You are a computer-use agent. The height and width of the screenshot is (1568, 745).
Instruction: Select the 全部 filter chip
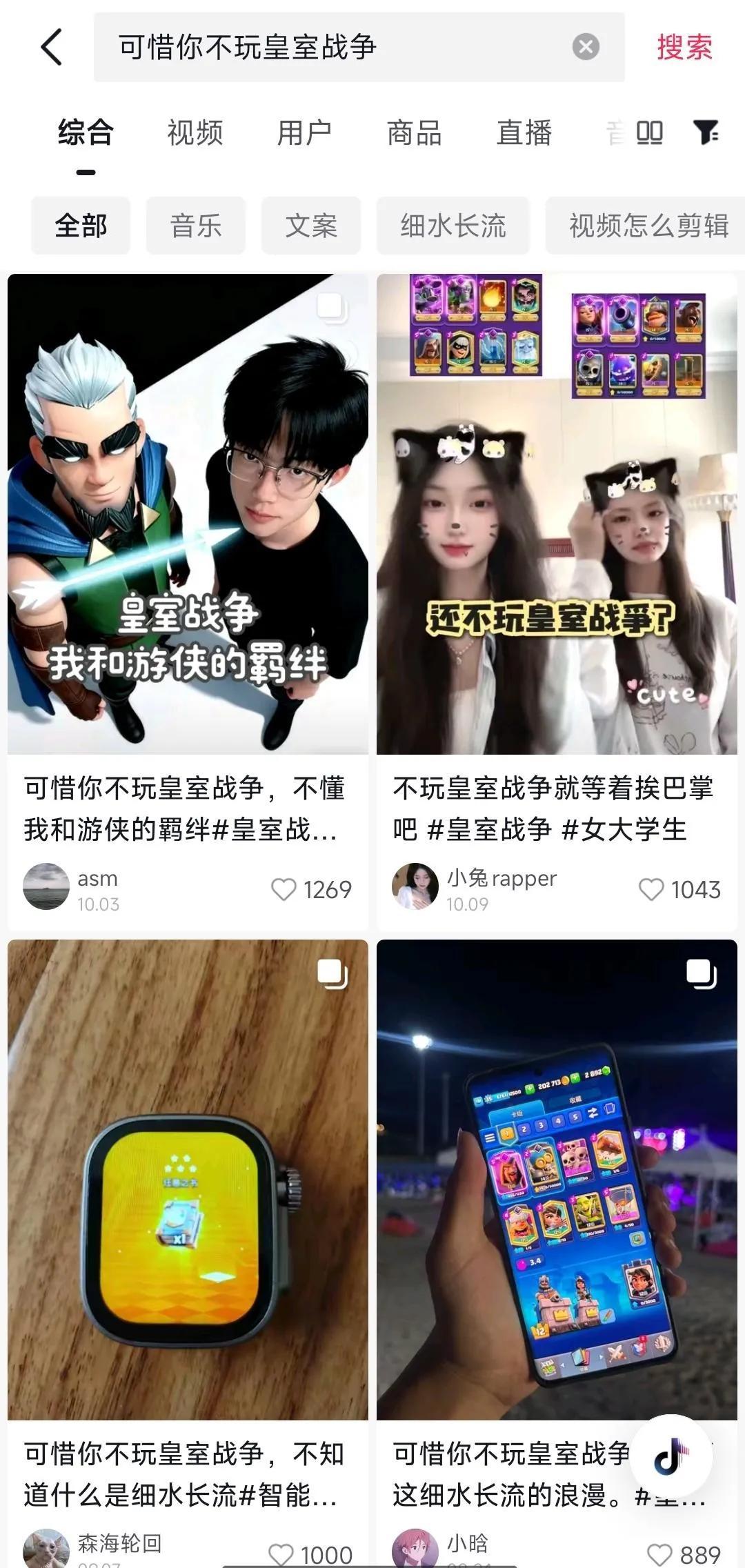(x=81, y=226)
